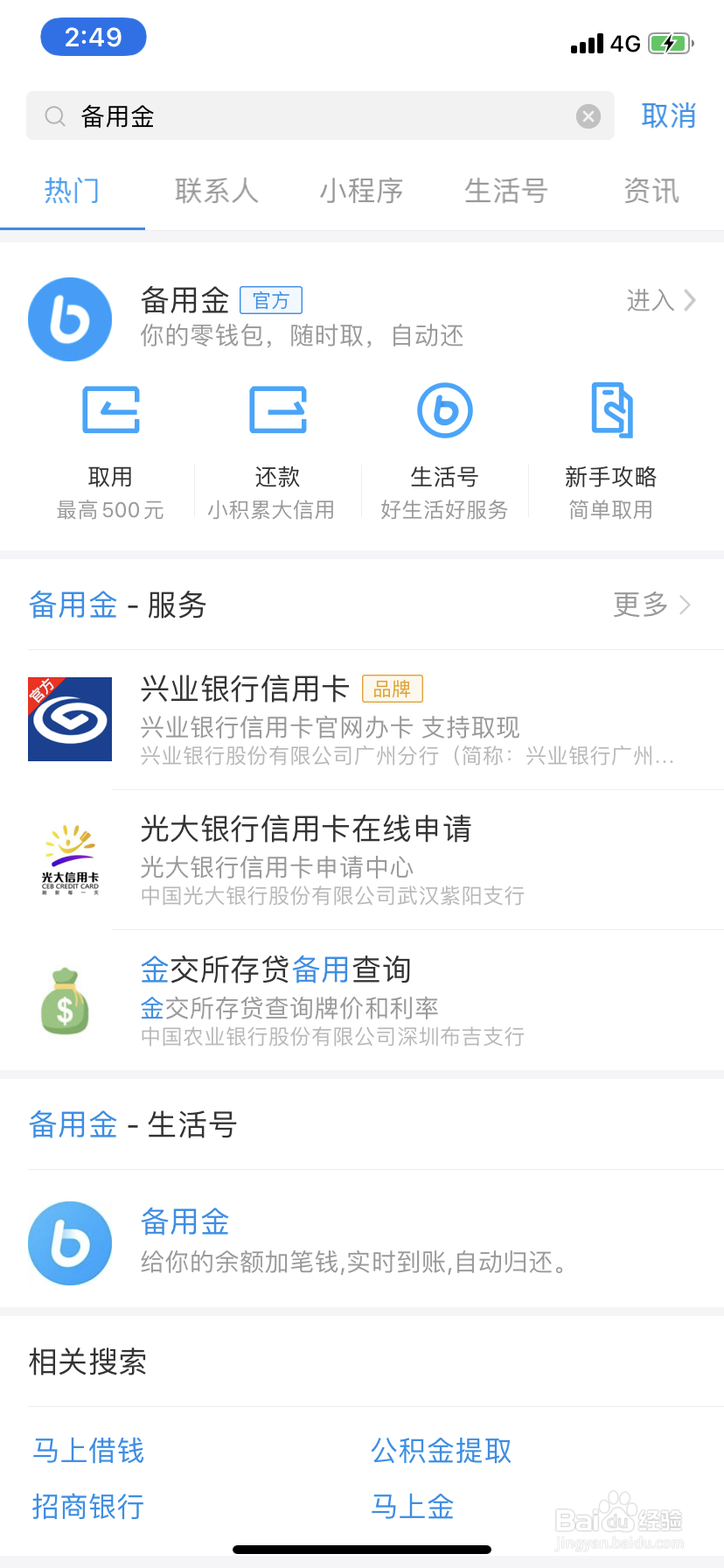
Task: Focus the search field with 备用金
Action: 320,115
